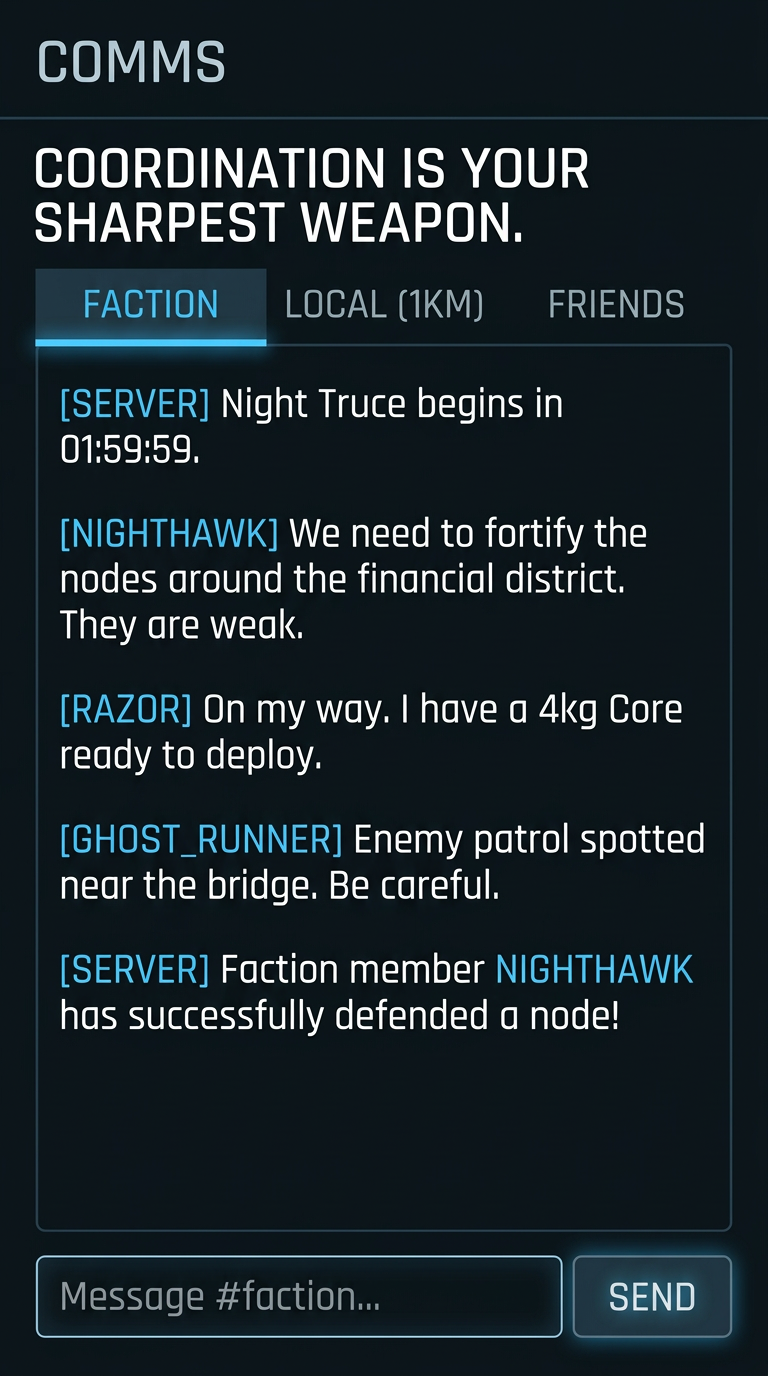The image size is (768, 1376).
Task: Focus the Message #faction input field
Action: [x=298, y=1296]
